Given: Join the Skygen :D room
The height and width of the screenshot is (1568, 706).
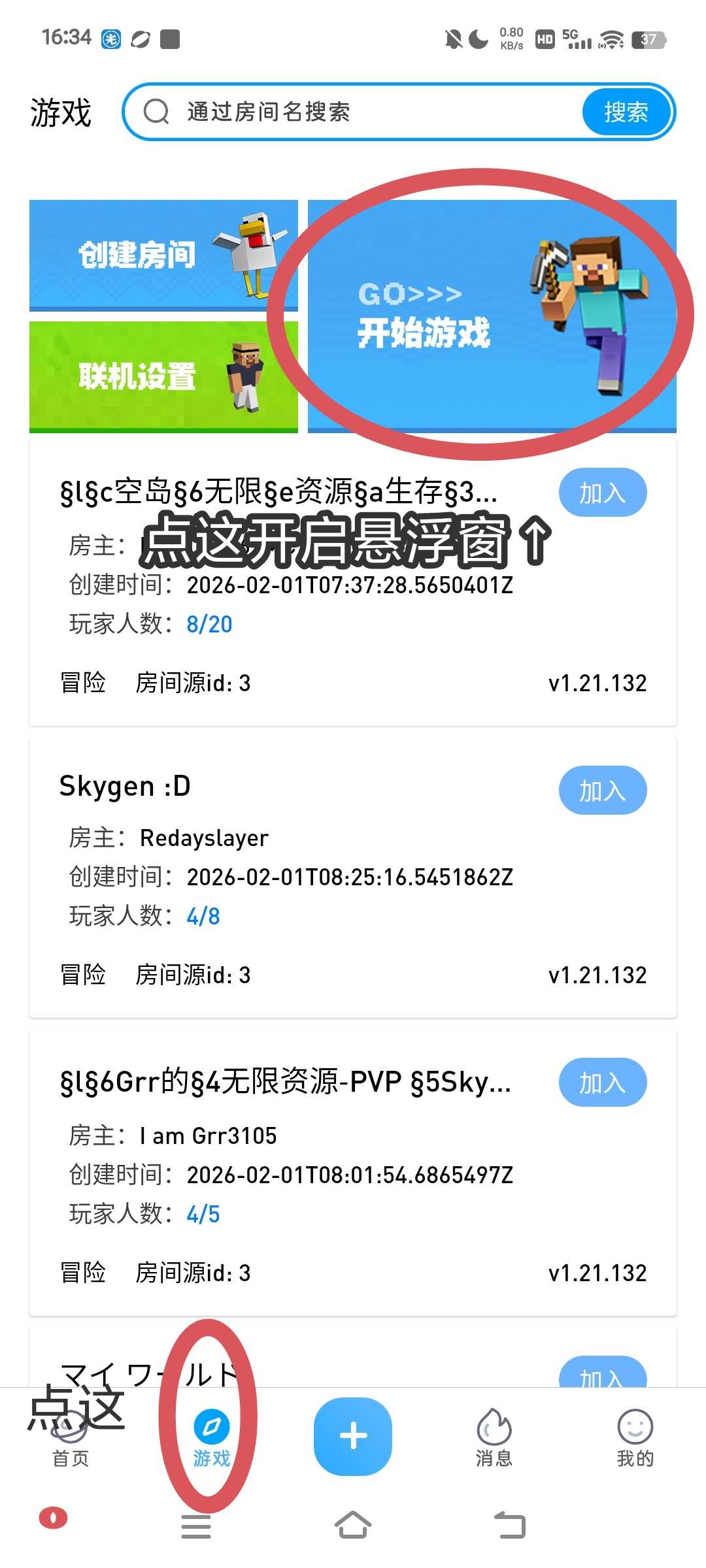Looking at the screenshot, I should click(602, 791).
